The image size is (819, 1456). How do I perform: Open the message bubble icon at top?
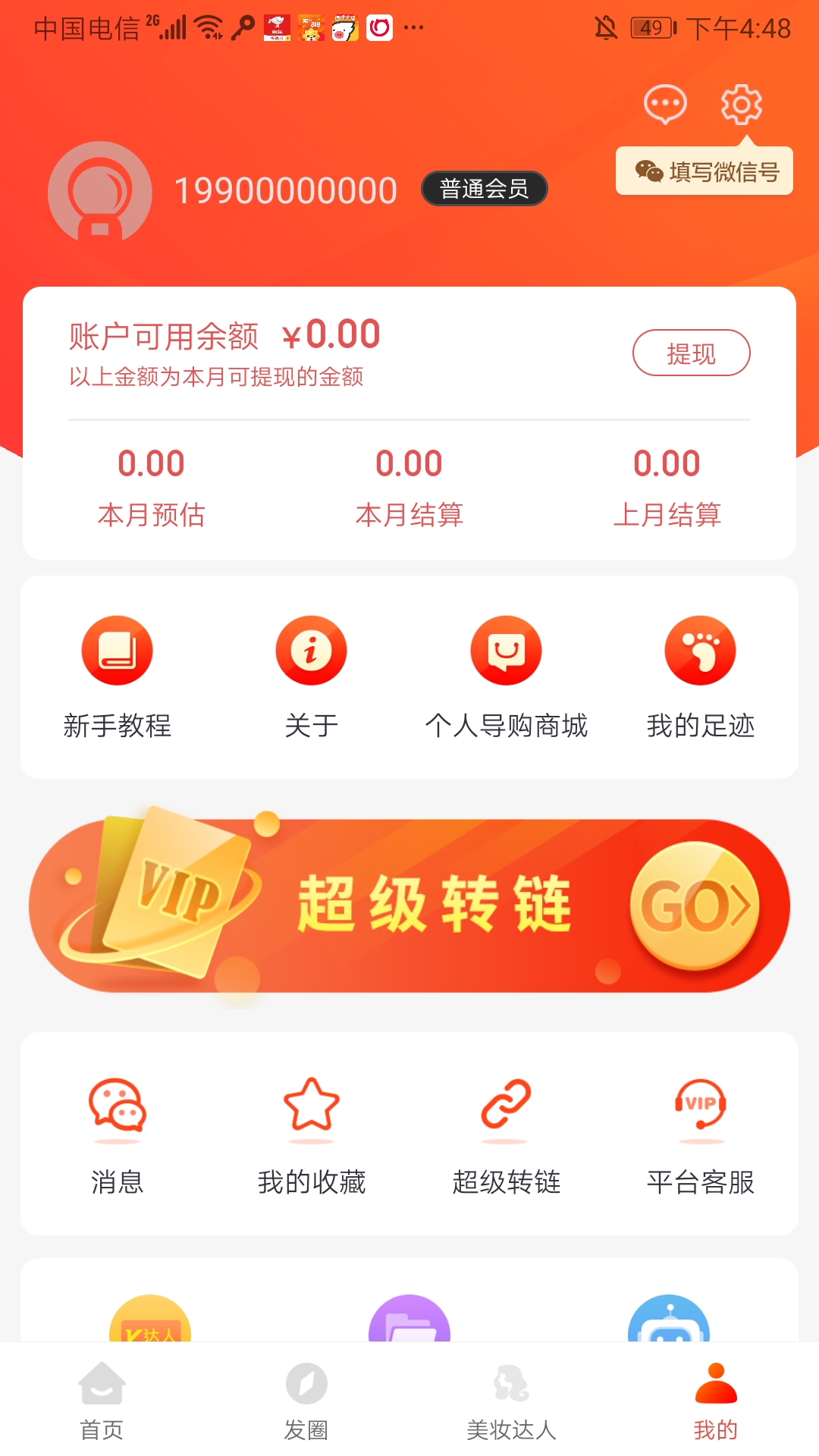[x=665, y=104]
